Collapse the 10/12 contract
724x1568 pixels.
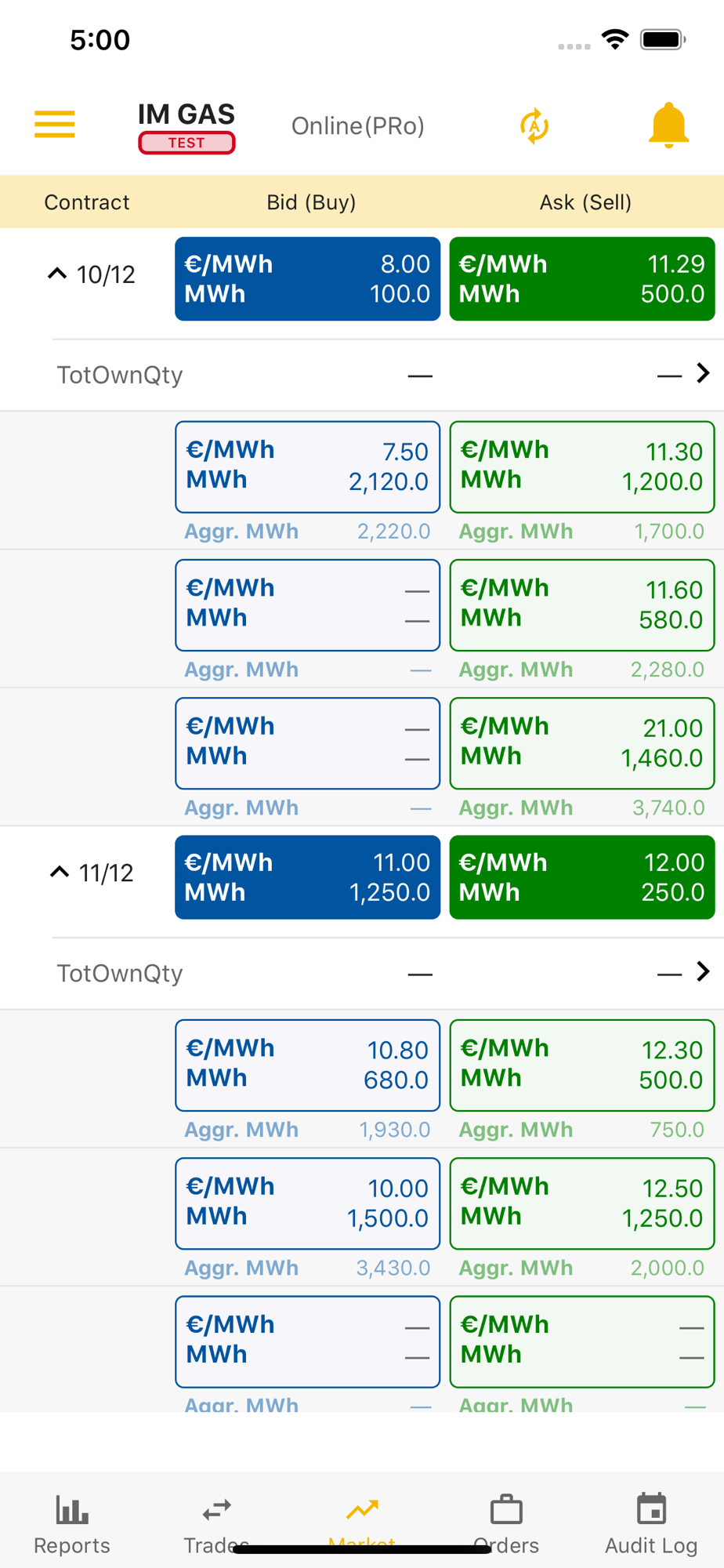57,274
